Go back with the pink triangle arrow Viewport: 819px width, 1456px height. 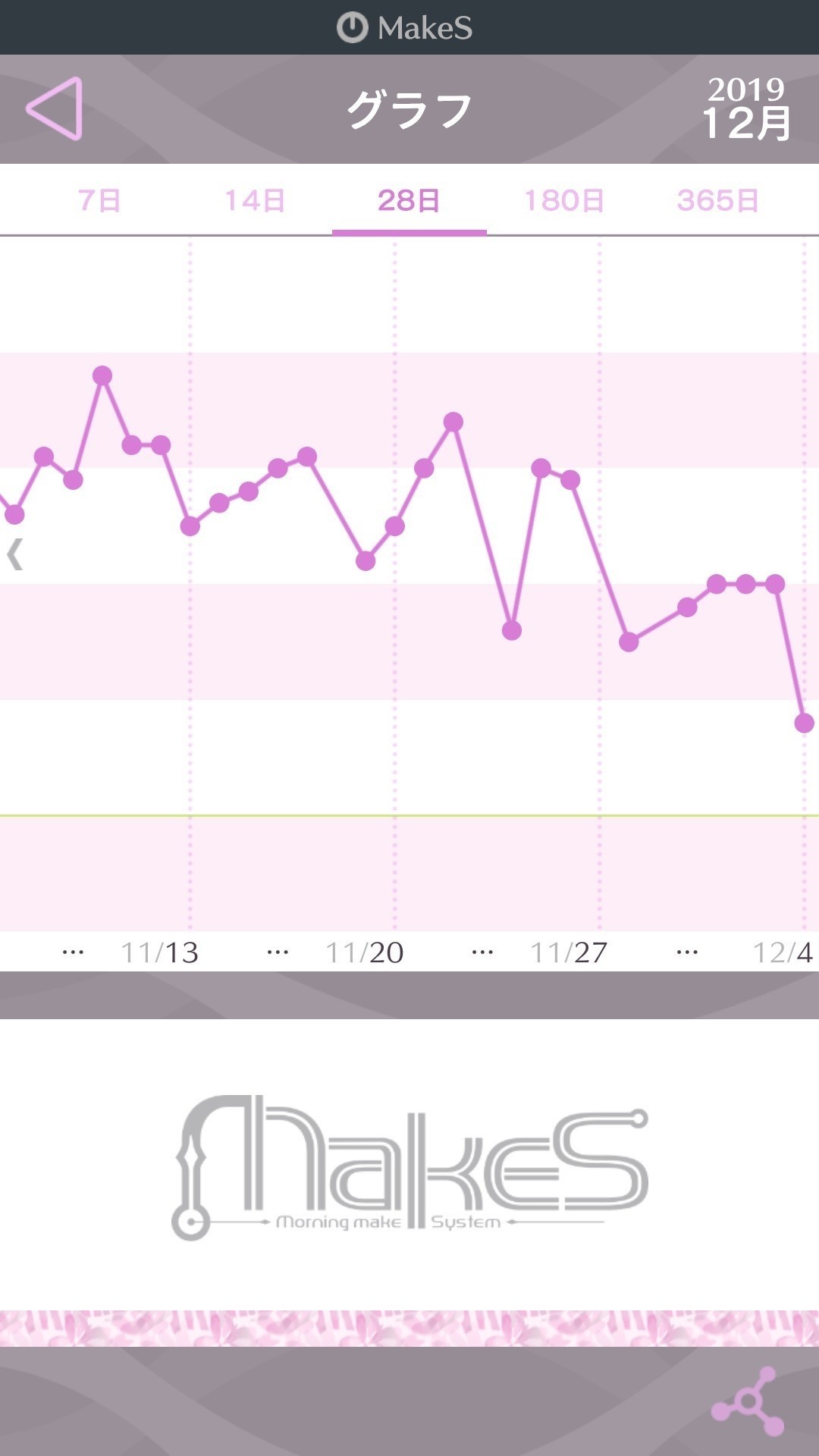(x=55, y=108)
